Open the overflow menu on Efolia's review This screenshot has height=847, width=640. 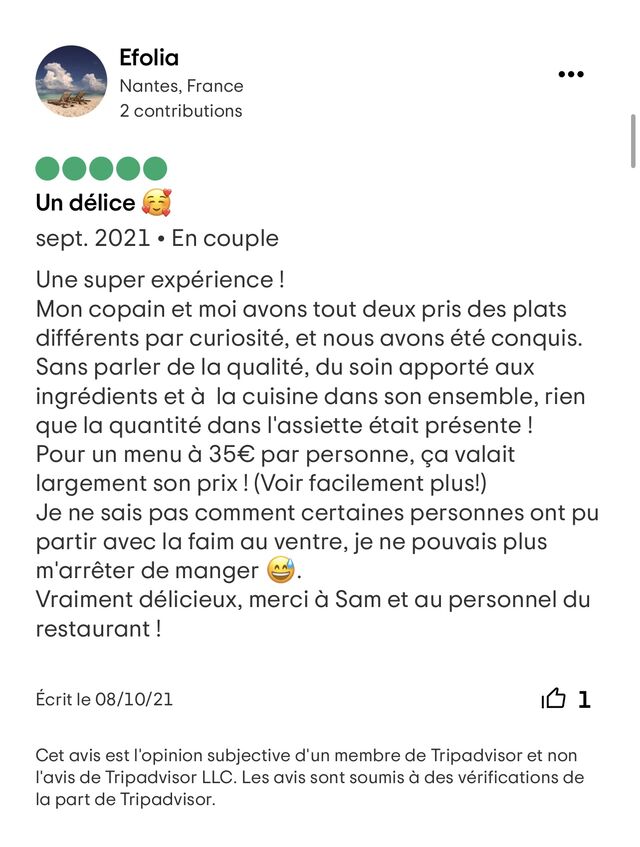pos(571,74)
